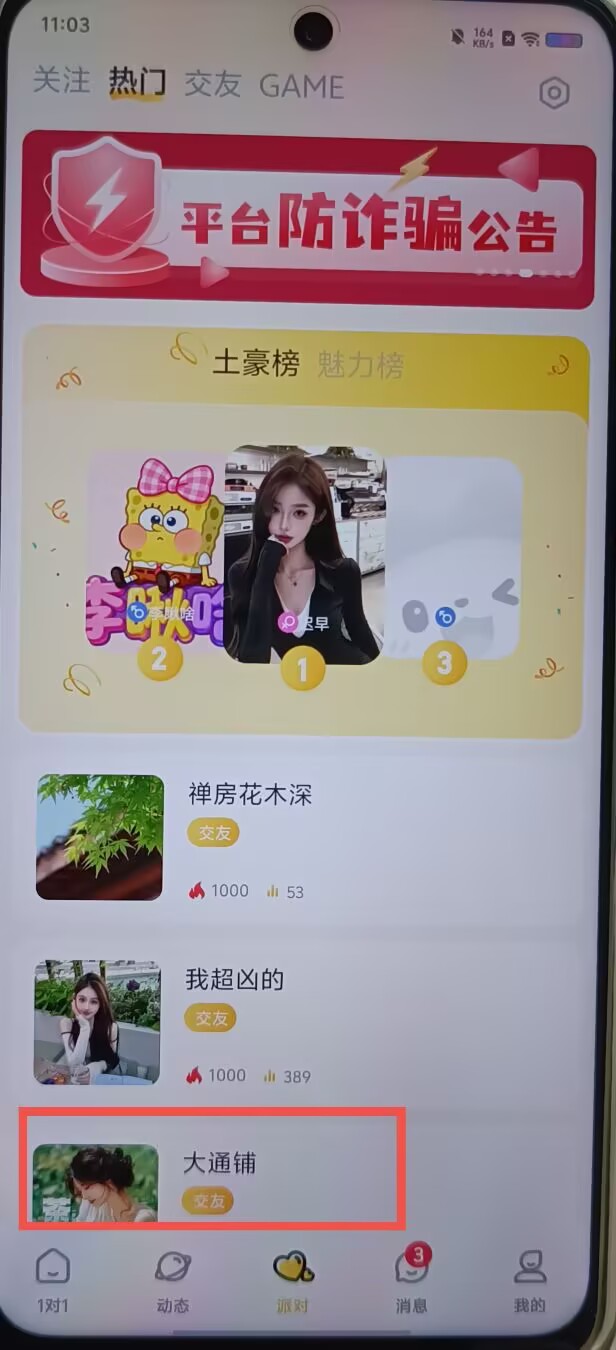Enter the 我超凶的 room
The height and width of the screenshot is (1350, 616).
(x=308, y=1023)
